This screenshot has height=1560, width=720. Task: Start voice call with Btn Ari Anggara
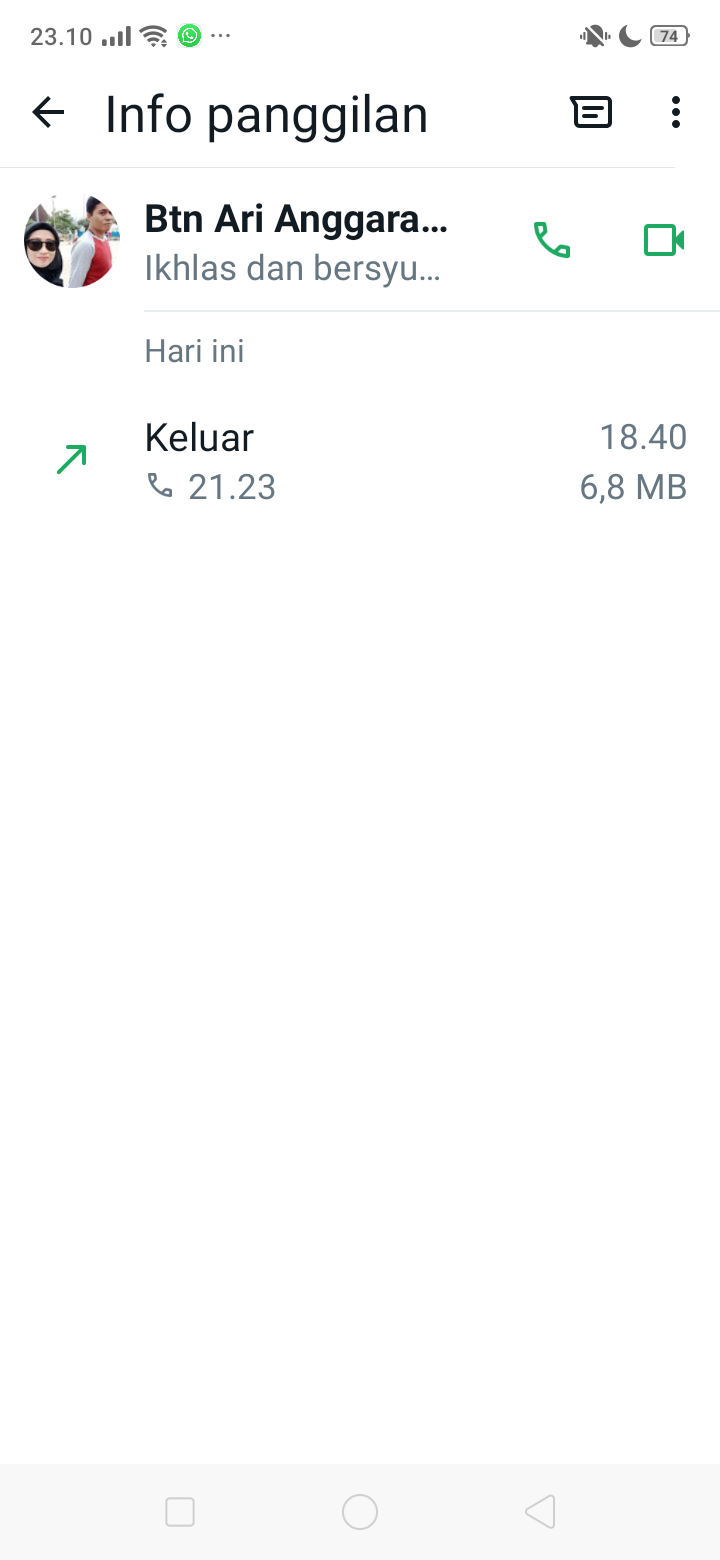pyautogui.click(x=552, y=241)
